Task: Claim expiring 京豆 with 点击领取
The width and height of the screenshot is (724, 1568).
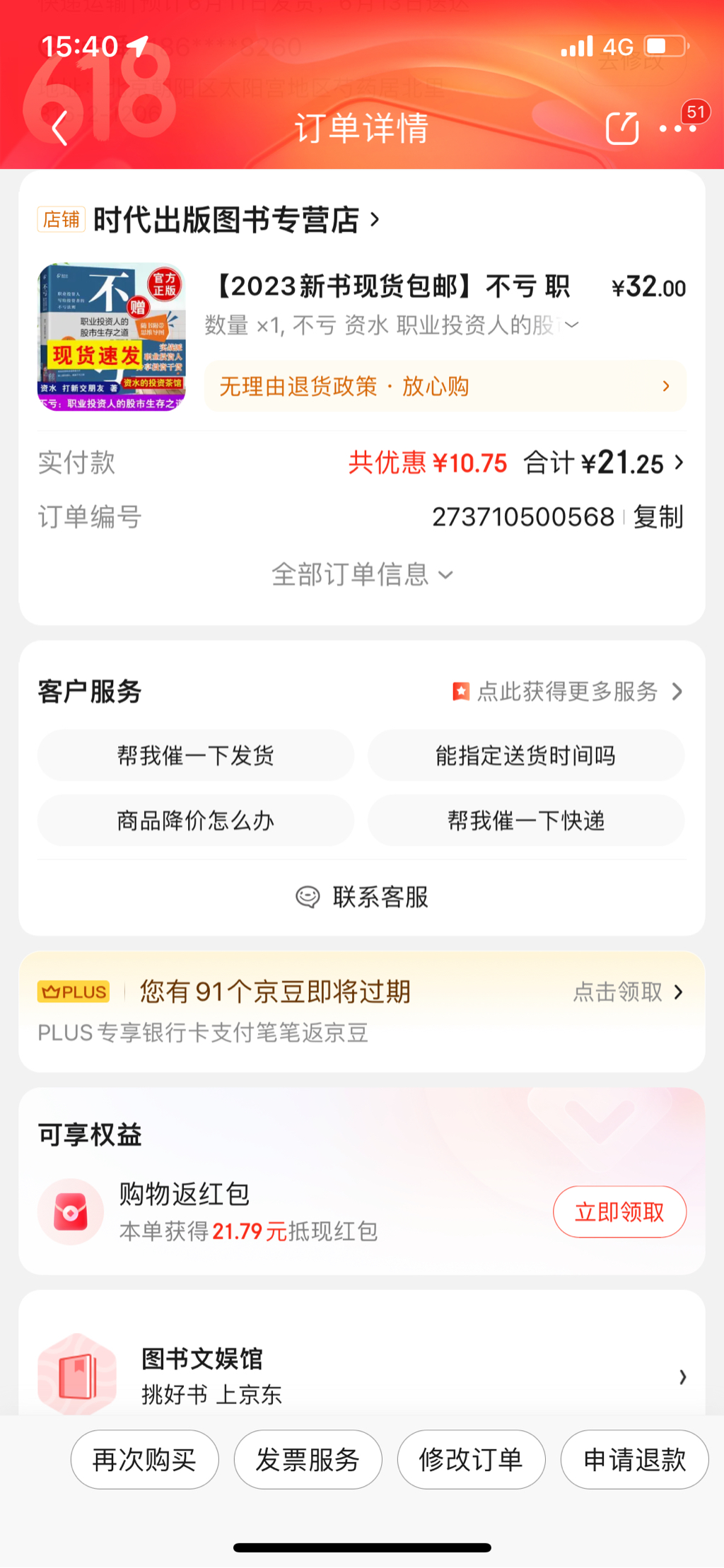Action: click(627, 992)
